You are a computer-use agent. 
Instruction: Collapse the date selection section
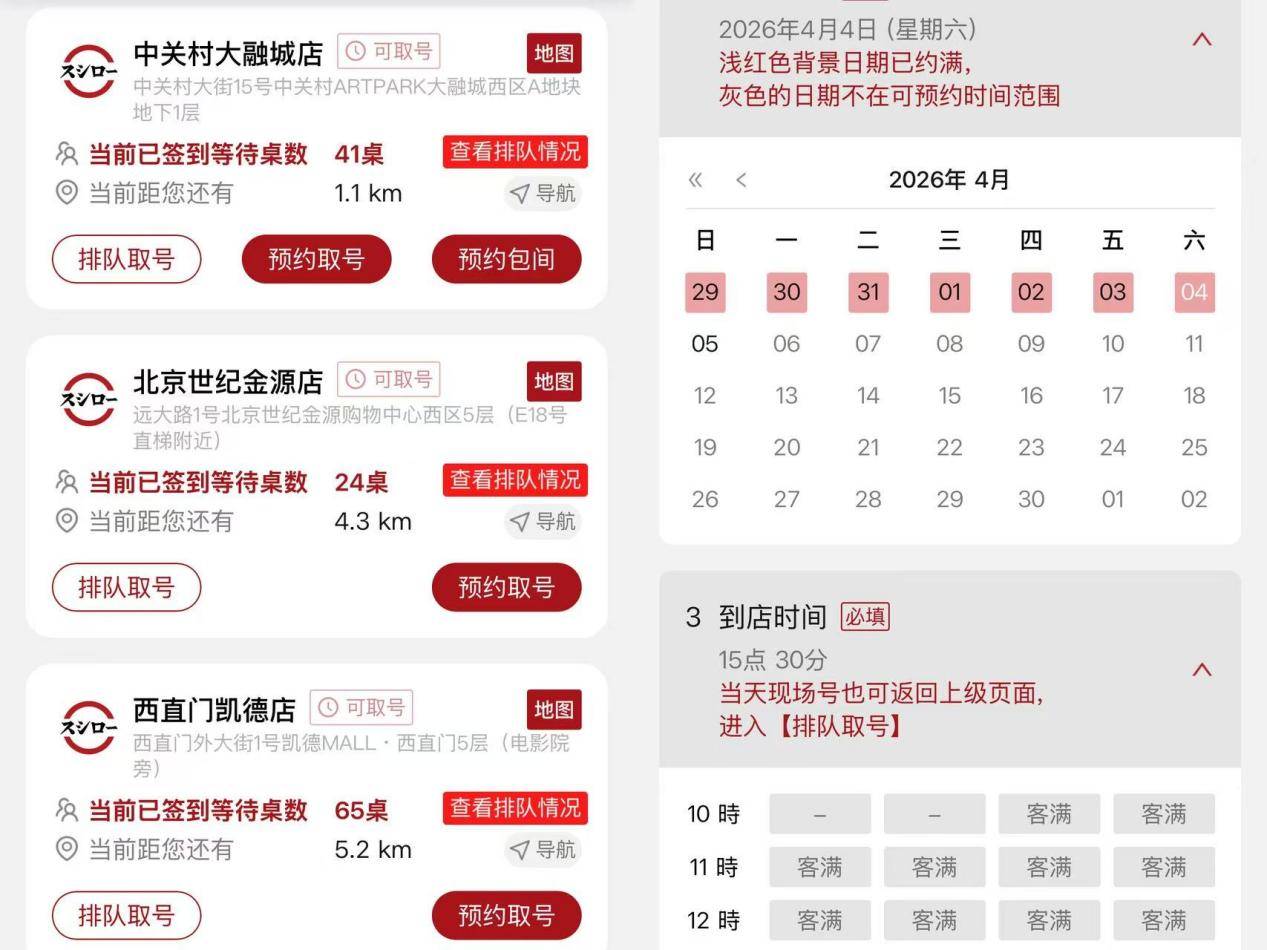click(x=1202, y=40)
